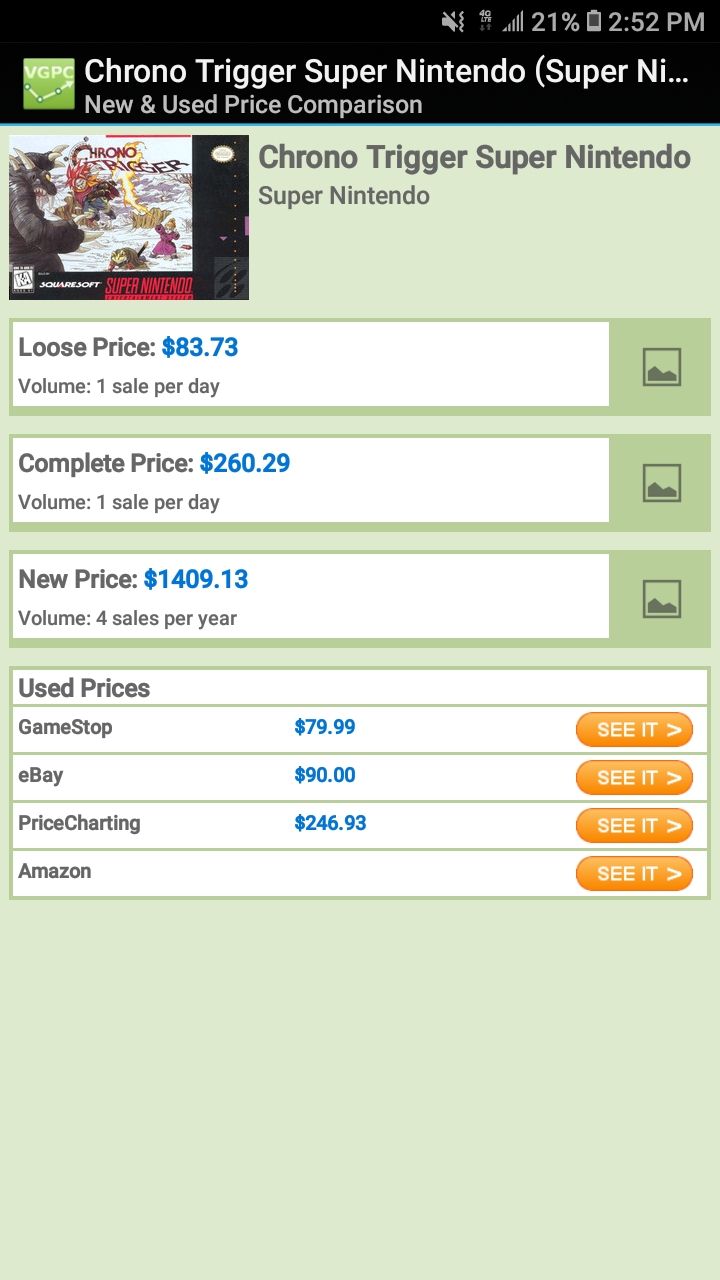Viewport: 720px width, 1280px height.
Task: Open Complete Price chart image icon
Action: click(661, 483)
